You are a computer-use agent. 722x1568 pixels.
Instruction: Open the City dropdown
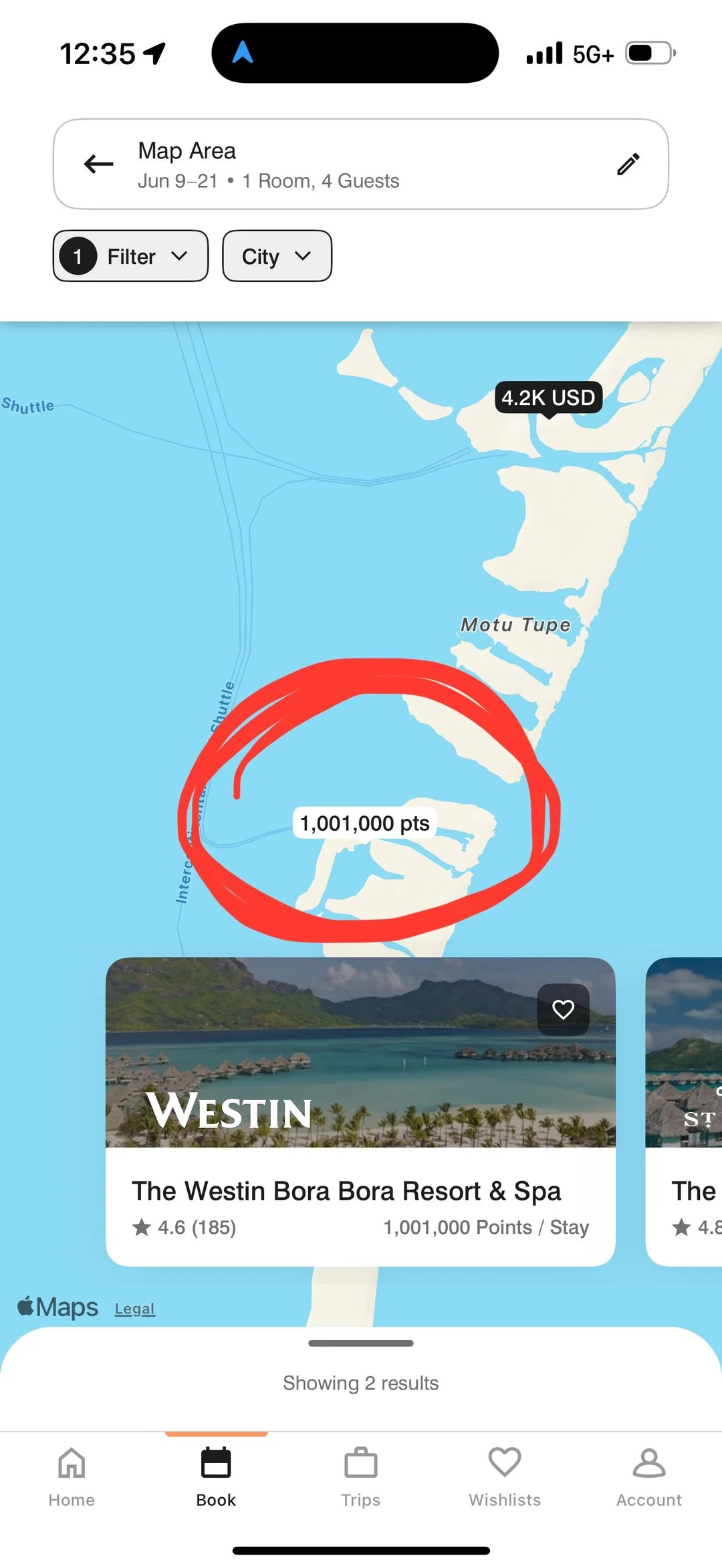pos(277,256)
